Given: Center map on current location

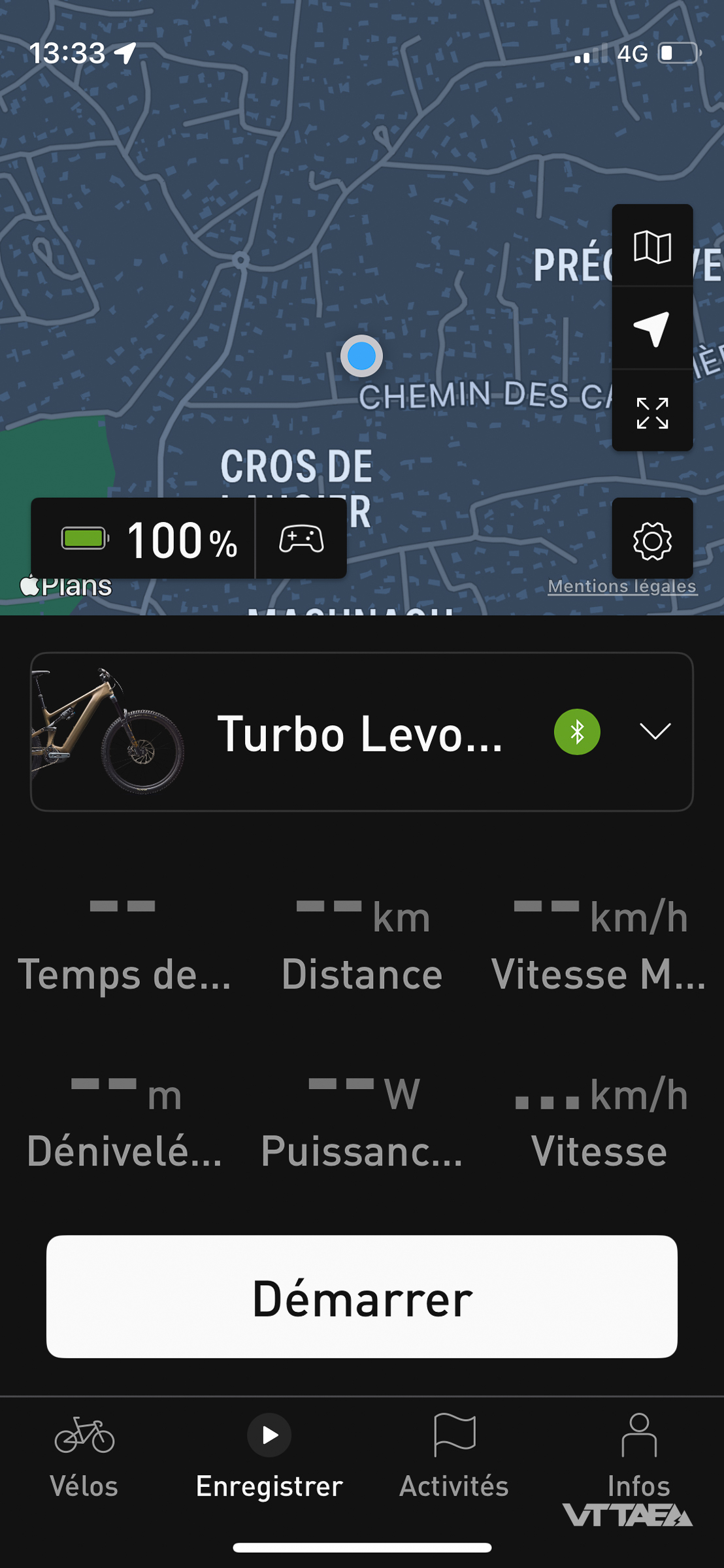Looking at the screenshot, I should click(x=652, y=329).
